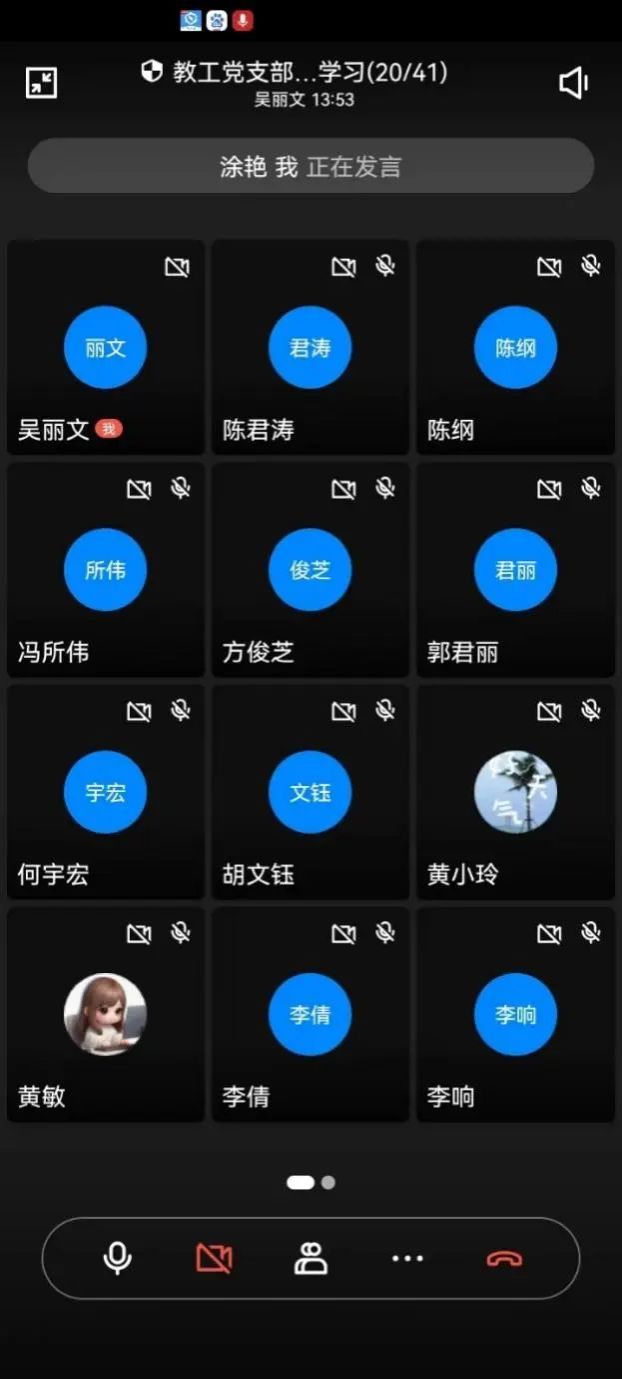Turn on the camera
The image size is (622, 1379).
214,1258
